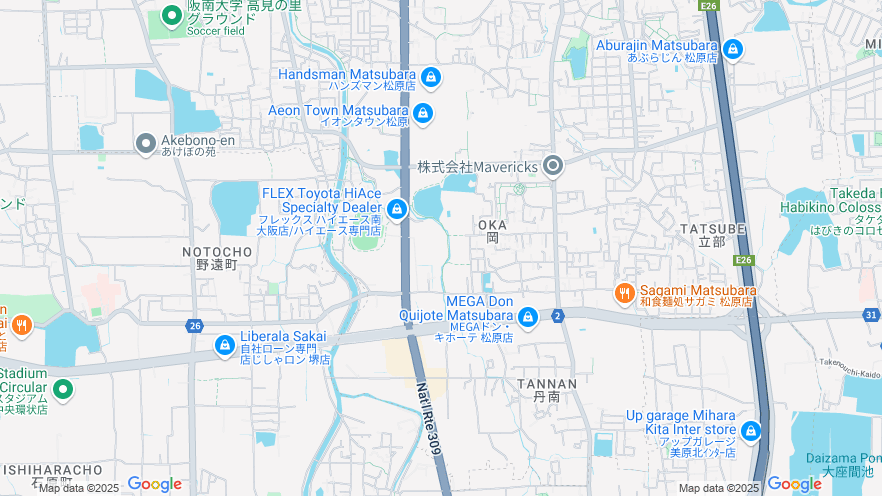Tap the Liberala Sakai shop pin
Screen dimensions: 882x496
click(x=225, y=346)
